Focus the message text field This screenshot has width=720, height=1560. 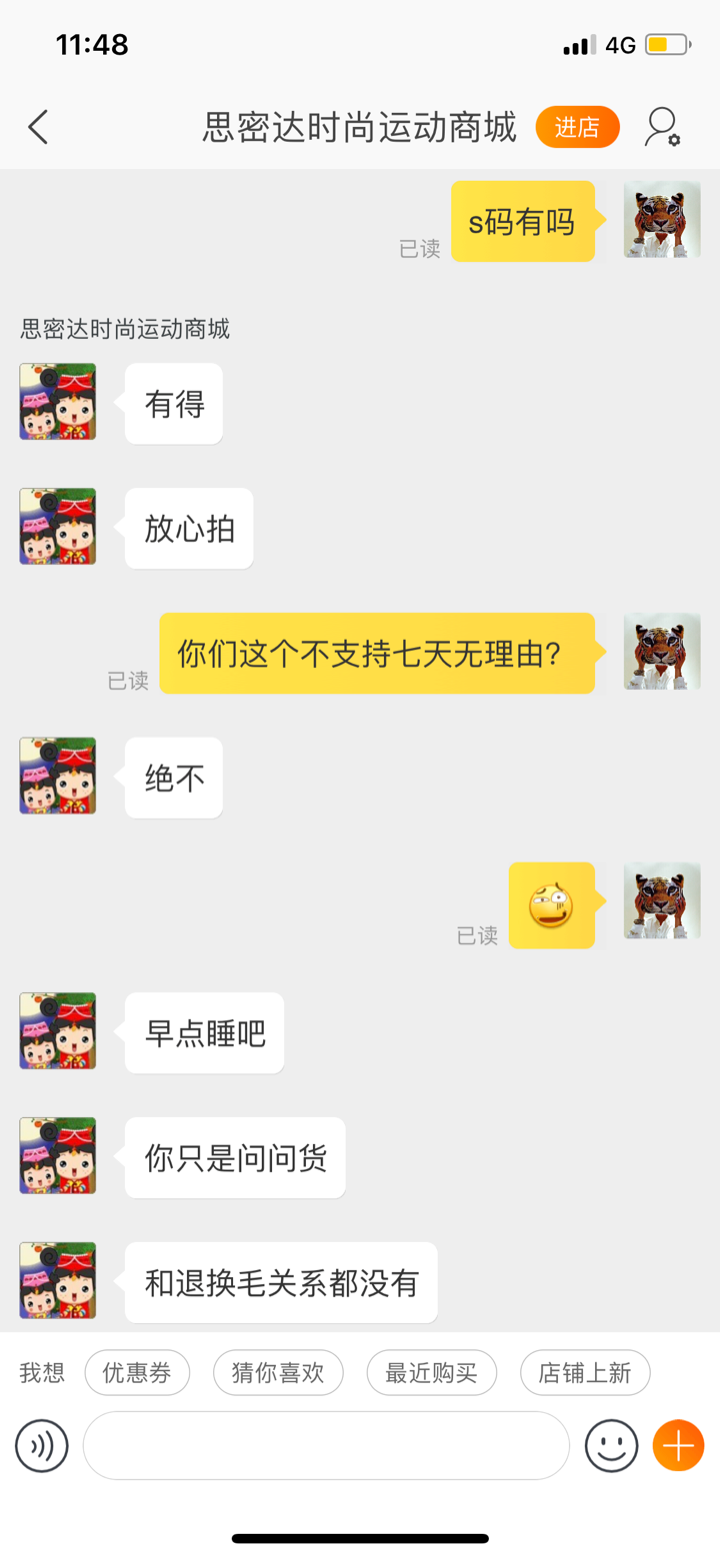[326, 1446]
